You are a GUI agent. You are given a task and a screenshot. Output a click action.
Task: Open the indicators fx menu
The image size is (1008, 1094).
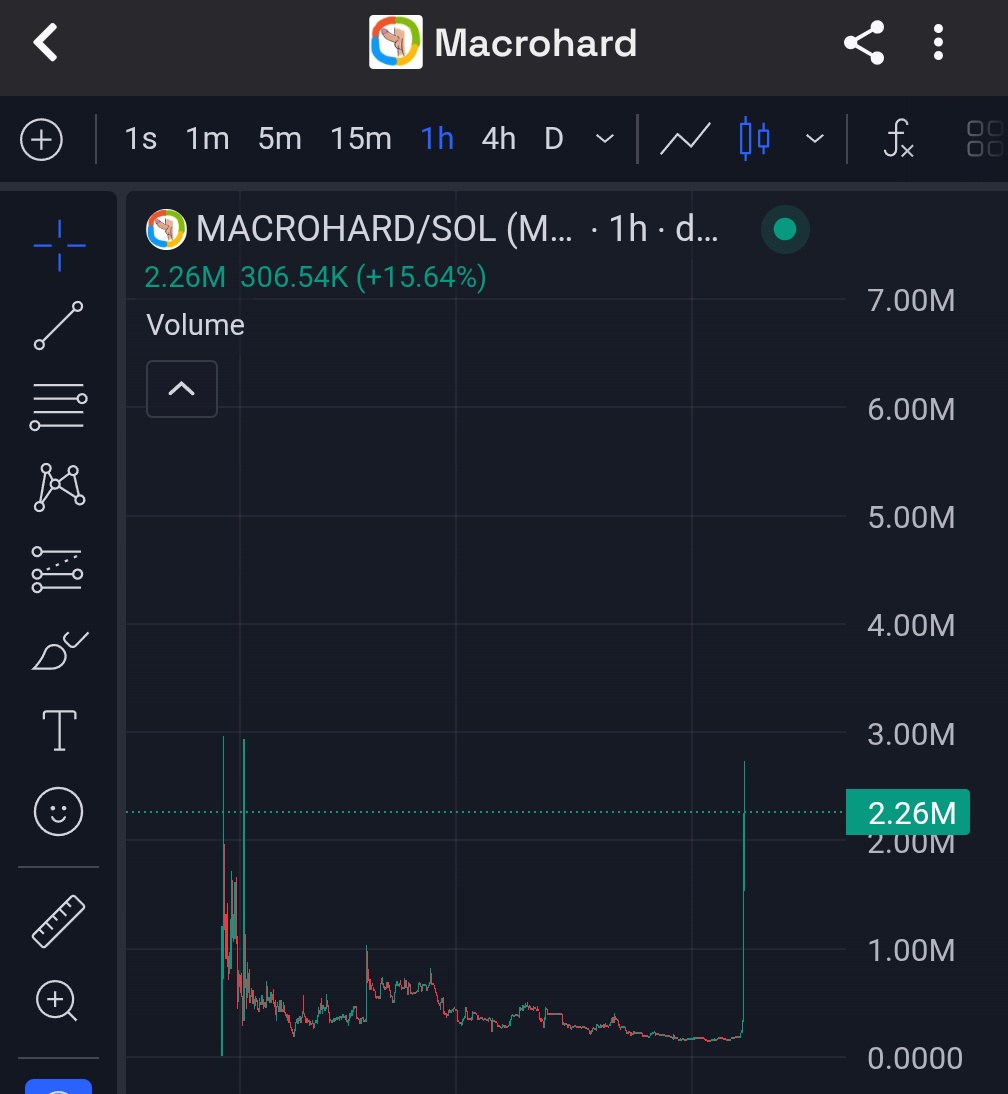[x=898, y=139]
